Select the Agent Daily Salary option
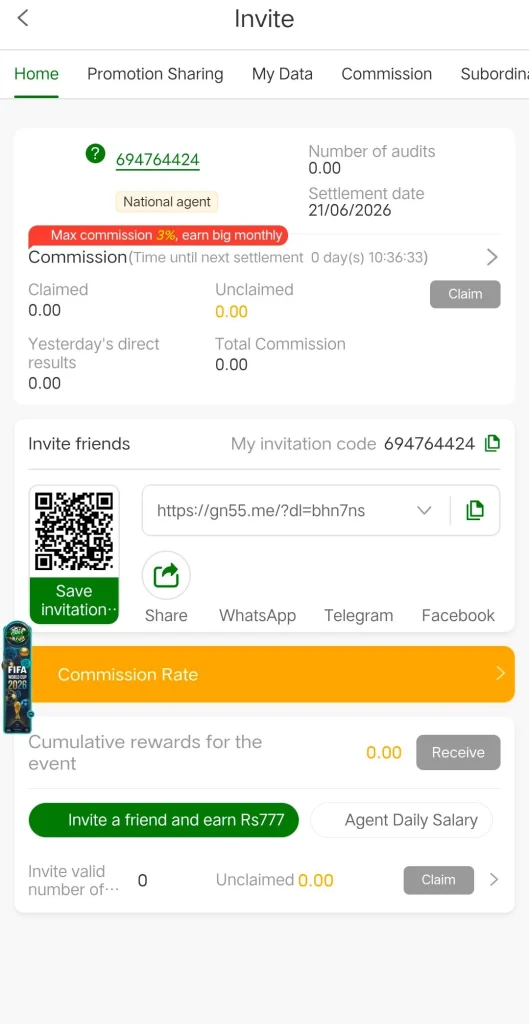This screenshot has width=529, height=1024. (x=402, y=820)
